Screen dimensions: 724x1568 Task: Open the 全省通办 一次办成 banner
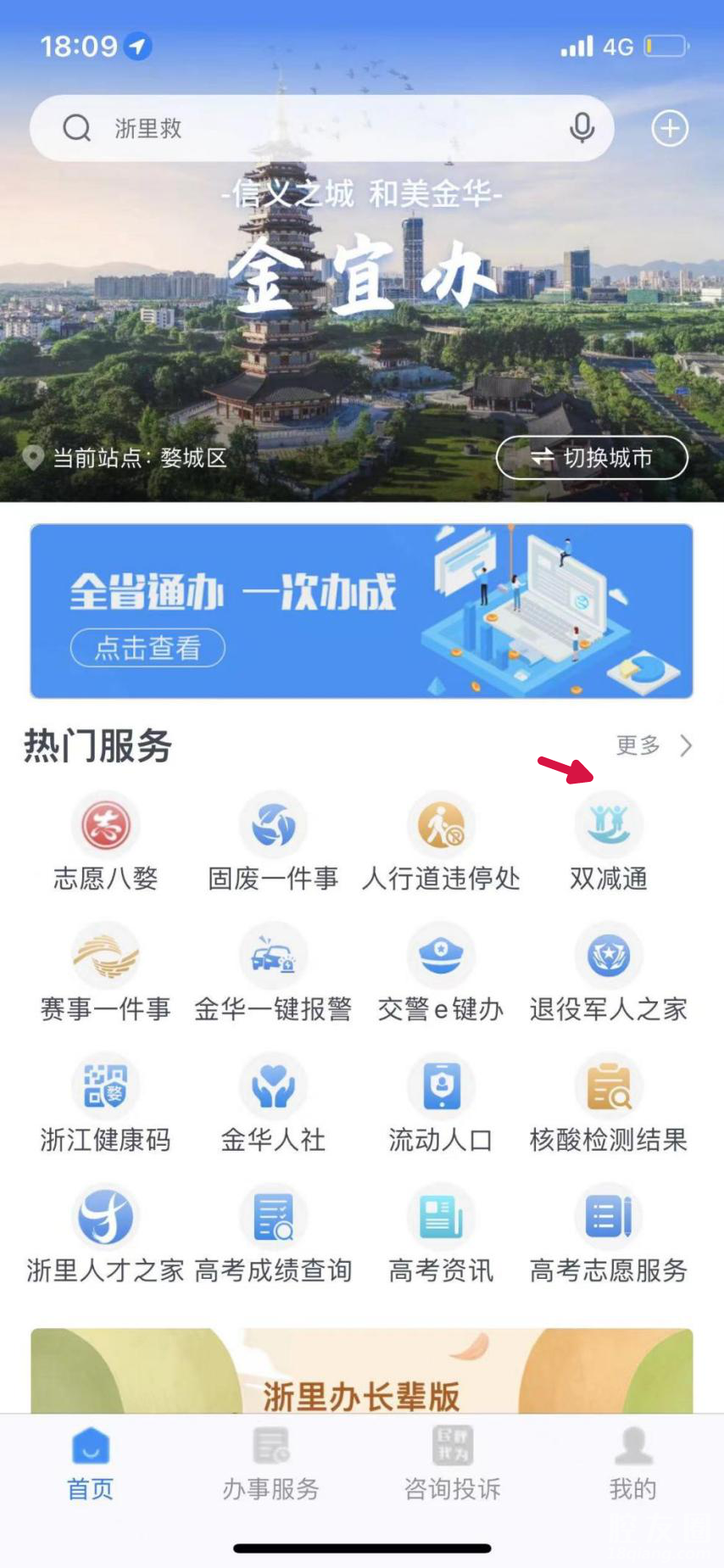(x=362, y=611)
